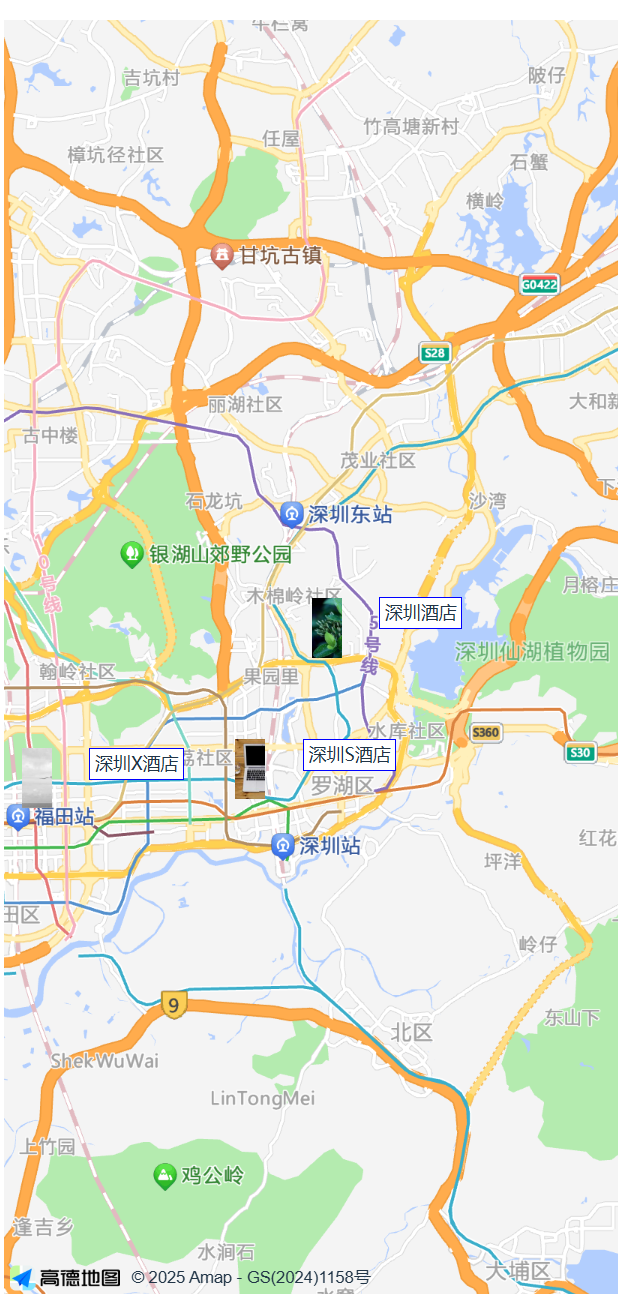Select the 福田站 station pin

pos(18,816)
